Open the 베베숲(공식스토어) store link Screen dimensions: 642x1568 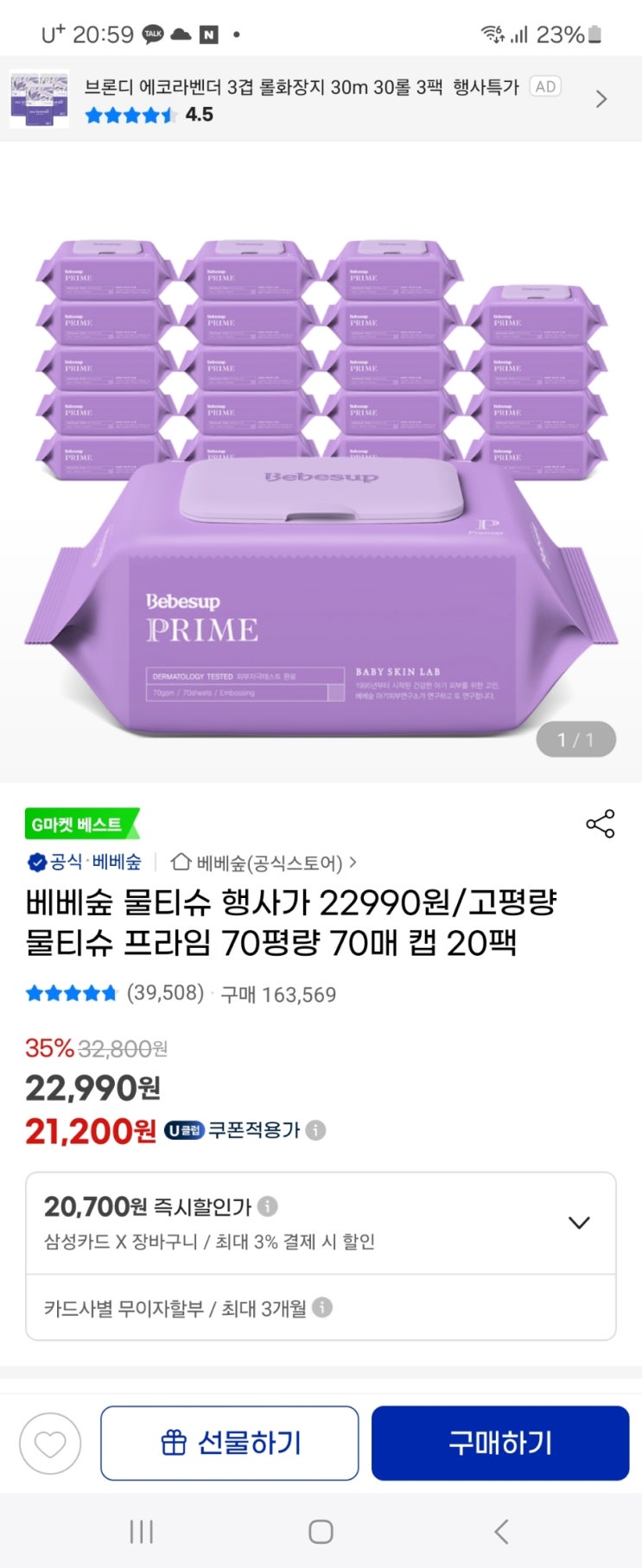coord(264,863)
